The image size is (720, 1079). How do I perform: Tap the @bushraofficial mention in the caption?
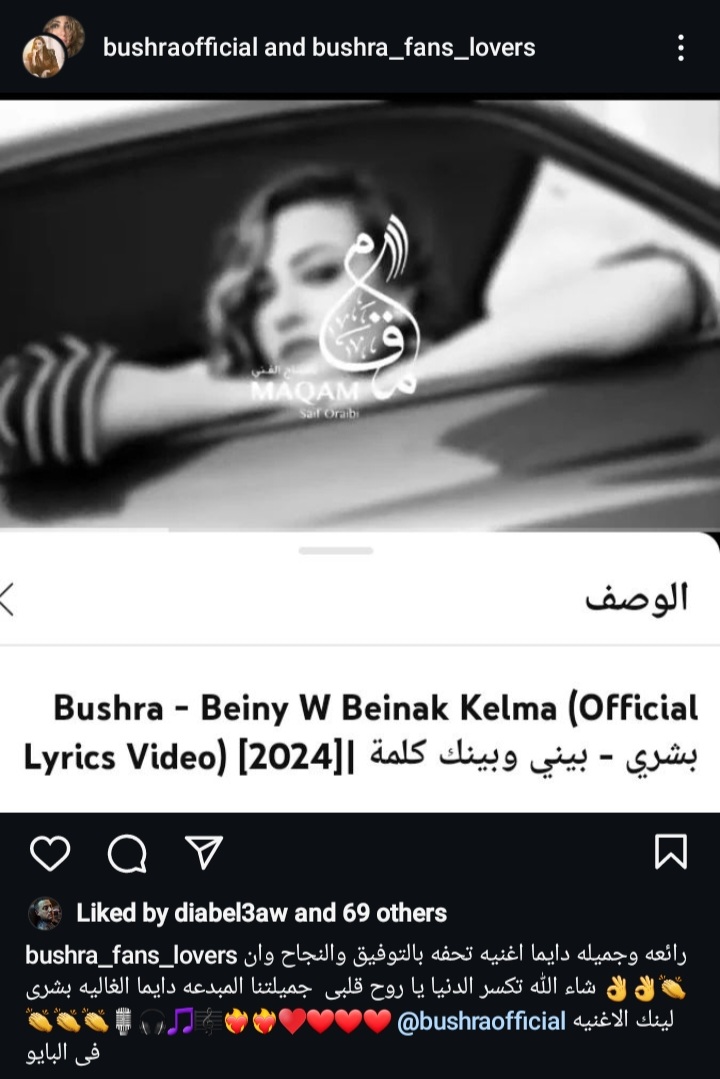click(x=482, y=1021)
